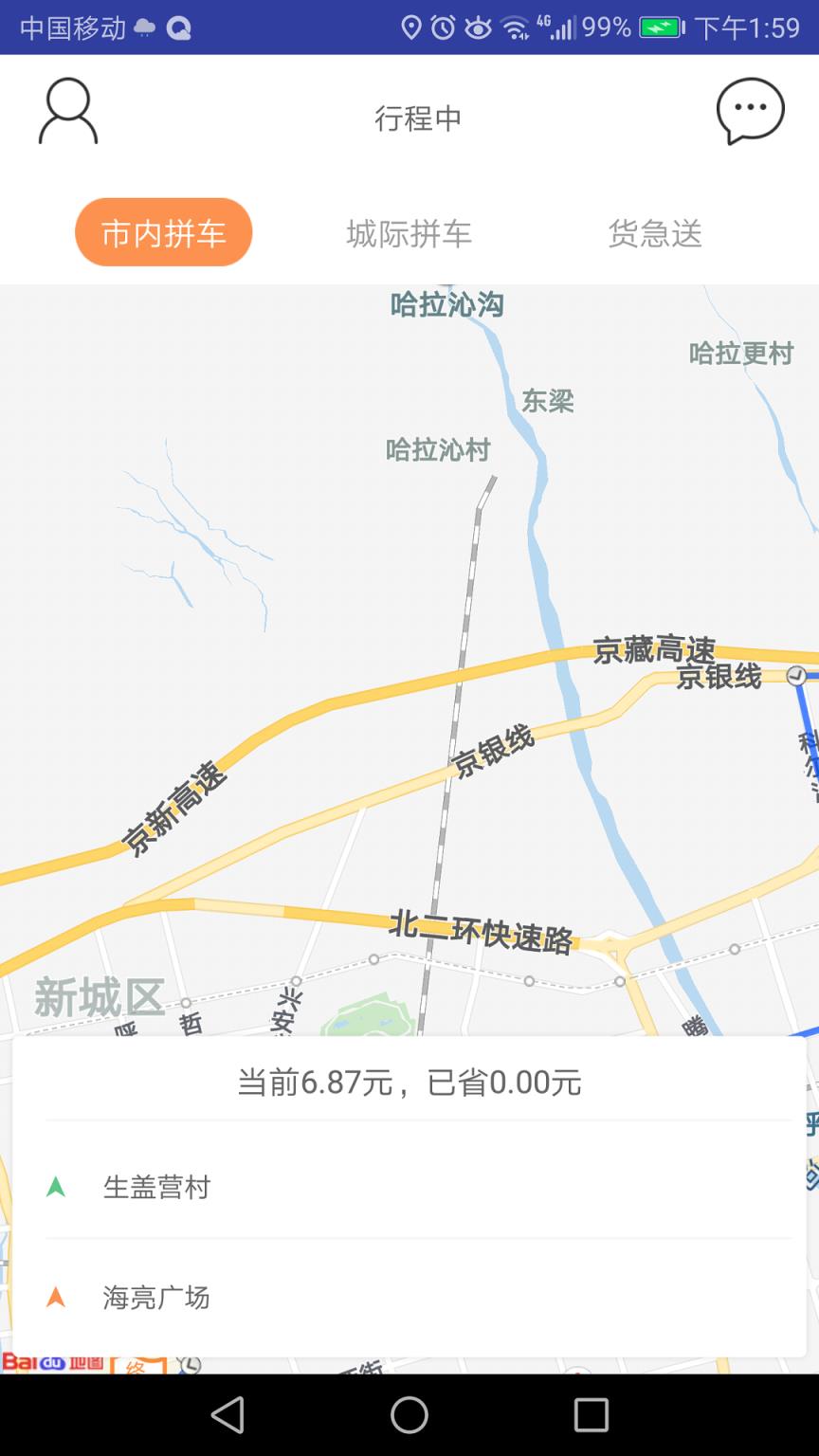This screenshot has width=819, height=1456.
Task: Switch to the 货急送 tab
Action: (656, 233)
